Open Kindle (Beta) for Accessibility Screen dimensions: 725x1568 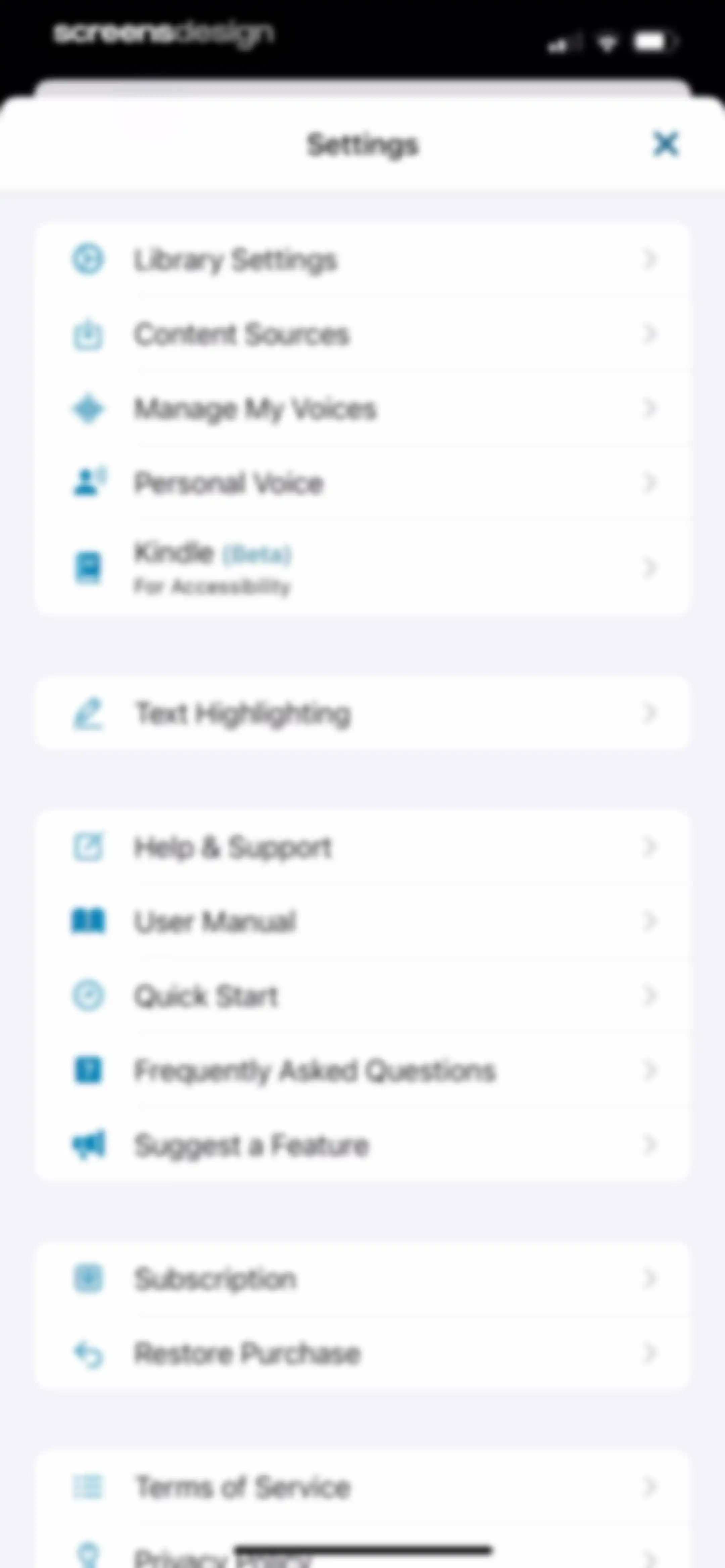[x=362, y=568]
